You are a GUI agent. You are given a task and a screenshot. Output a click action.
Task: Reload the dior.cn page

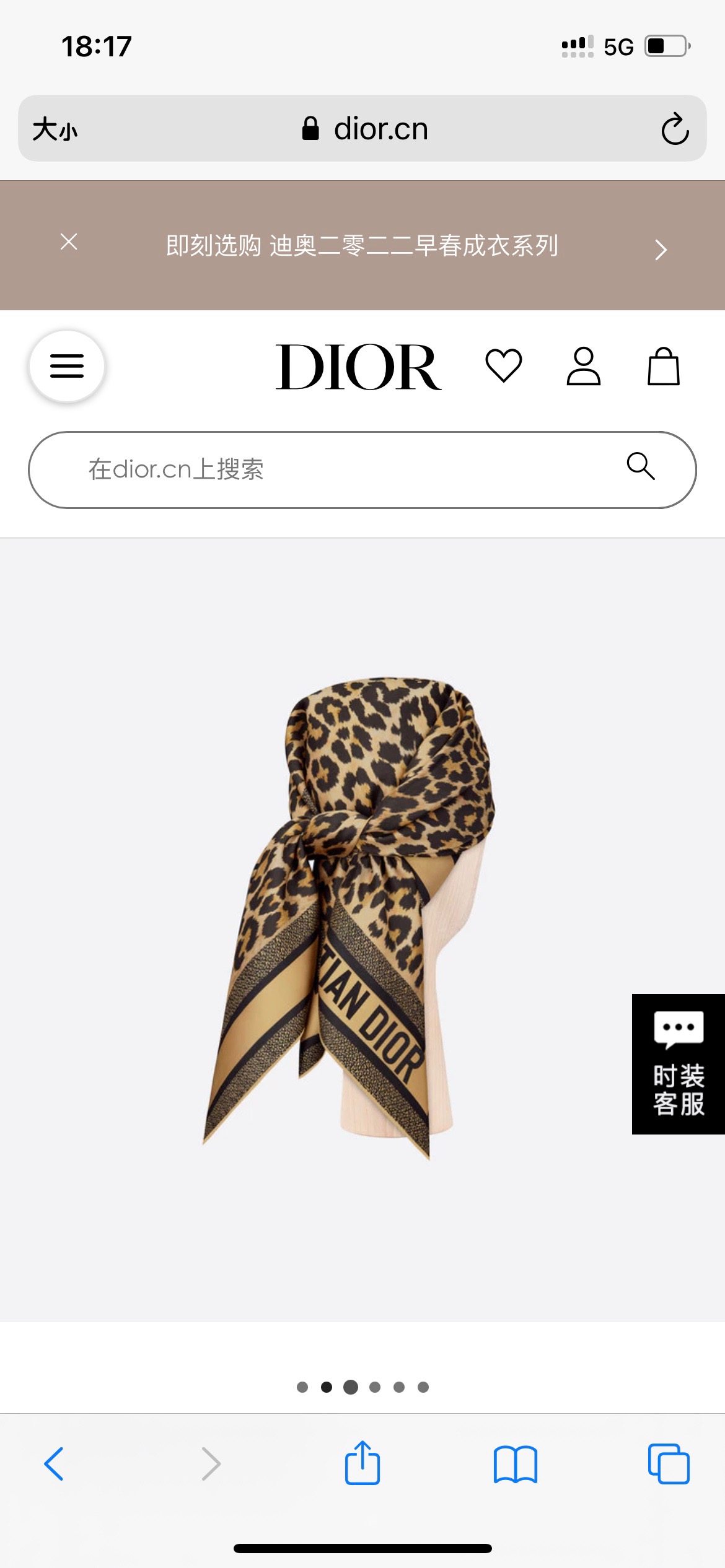675,129
